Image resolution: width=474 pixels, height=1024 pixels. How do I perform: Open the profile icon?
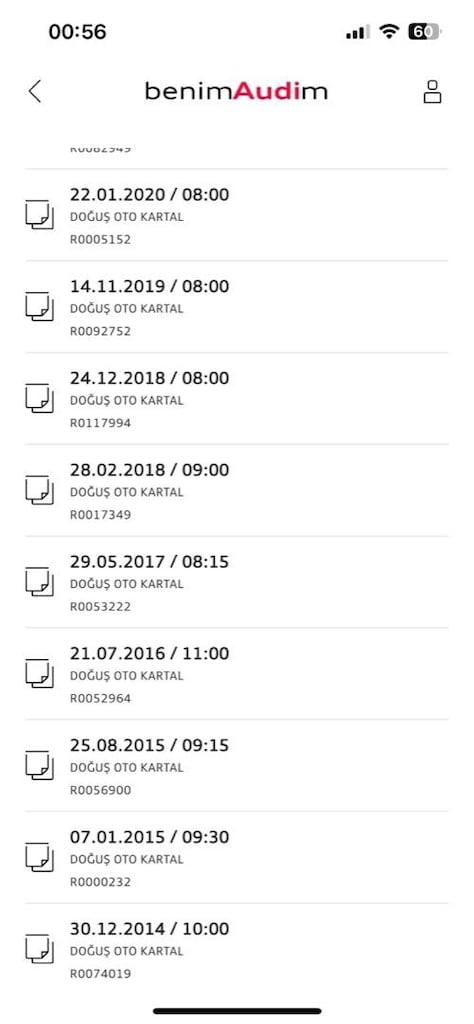click(x=432, y=91)
